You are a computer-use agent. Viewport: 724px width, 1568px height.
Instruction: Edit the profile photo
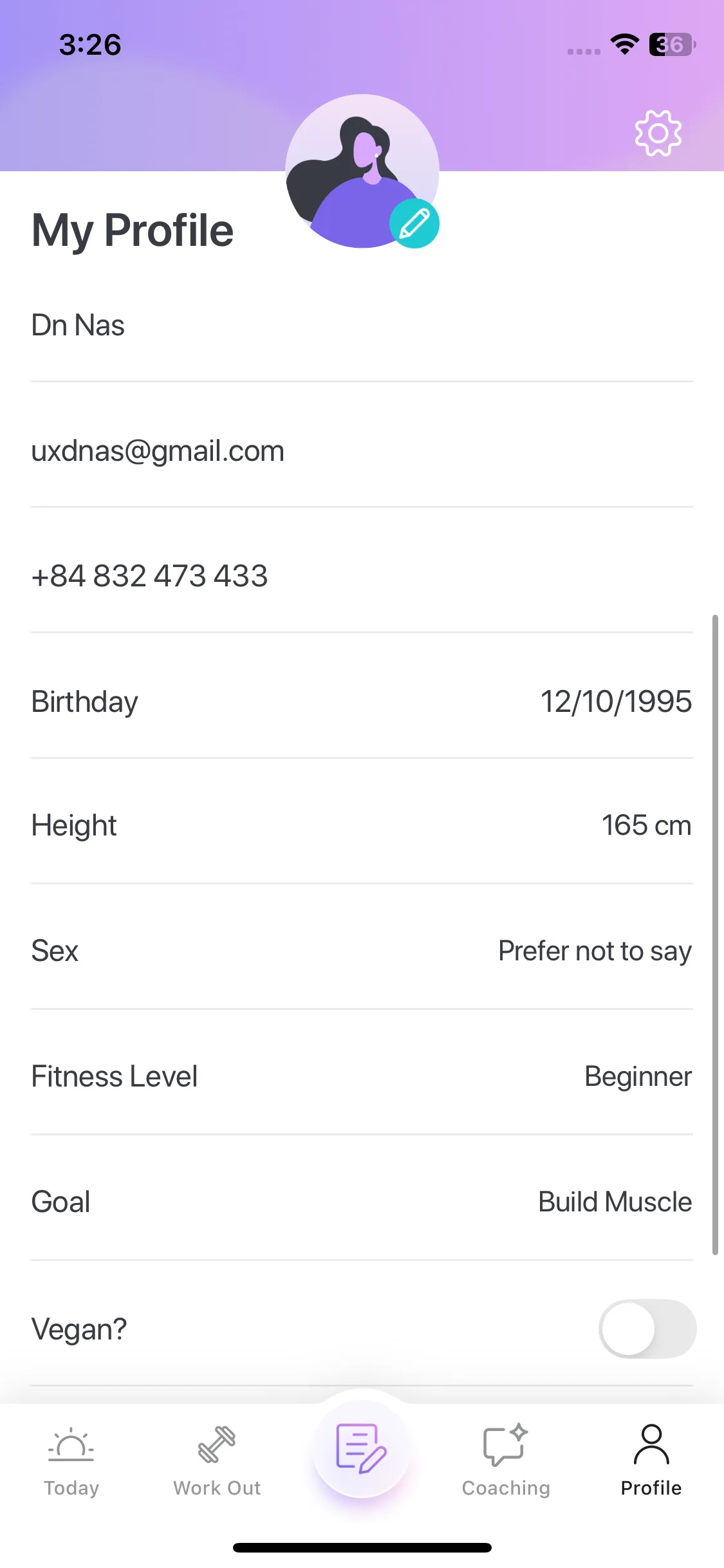tap(414, 224)
